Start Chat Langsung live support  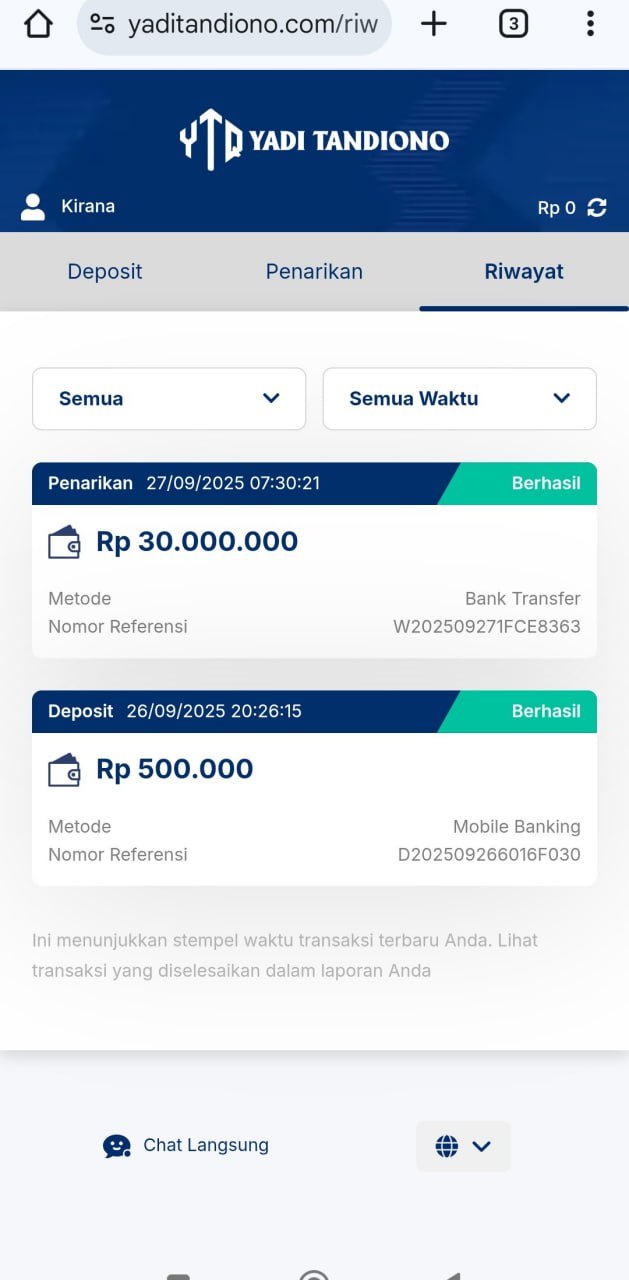click(x=186, y=1146)
